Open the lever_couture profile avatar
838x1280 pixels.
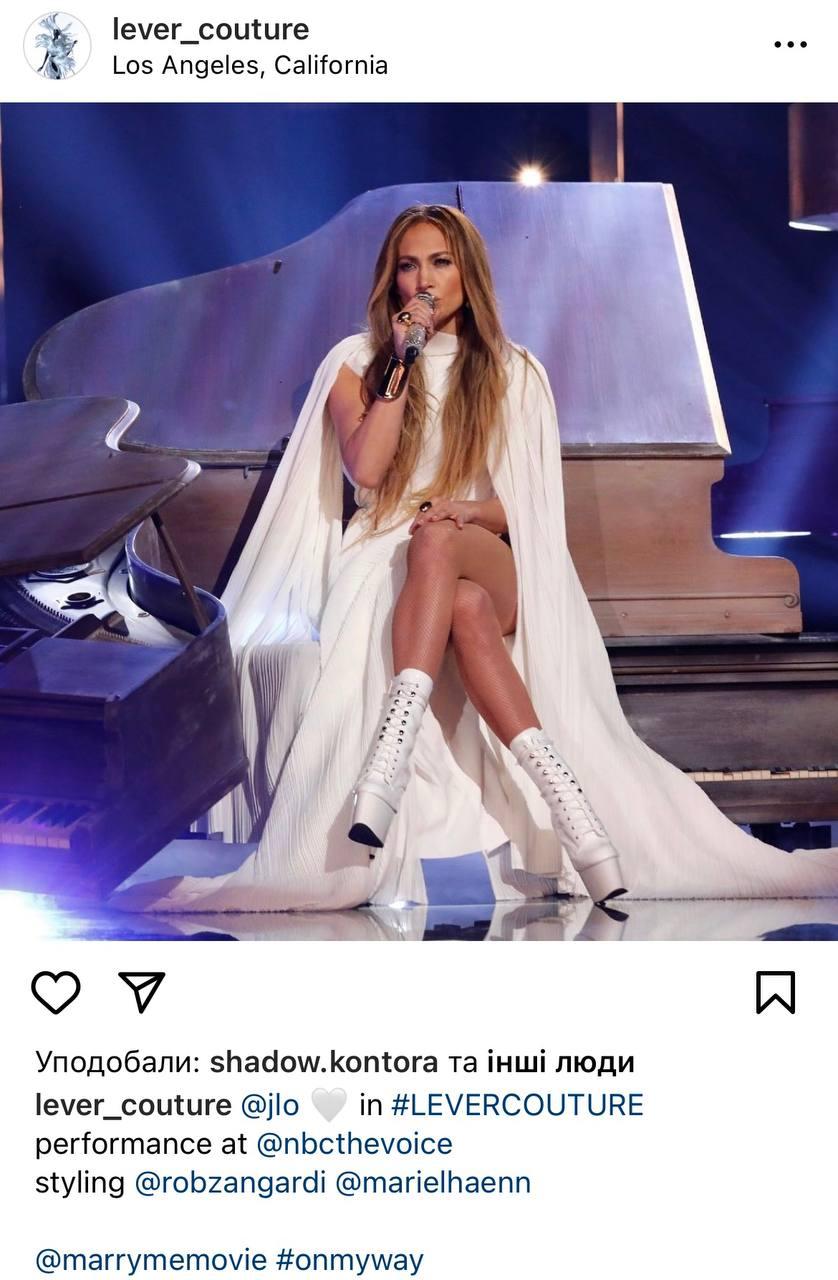pyautogui.click(x=57, y=46)
